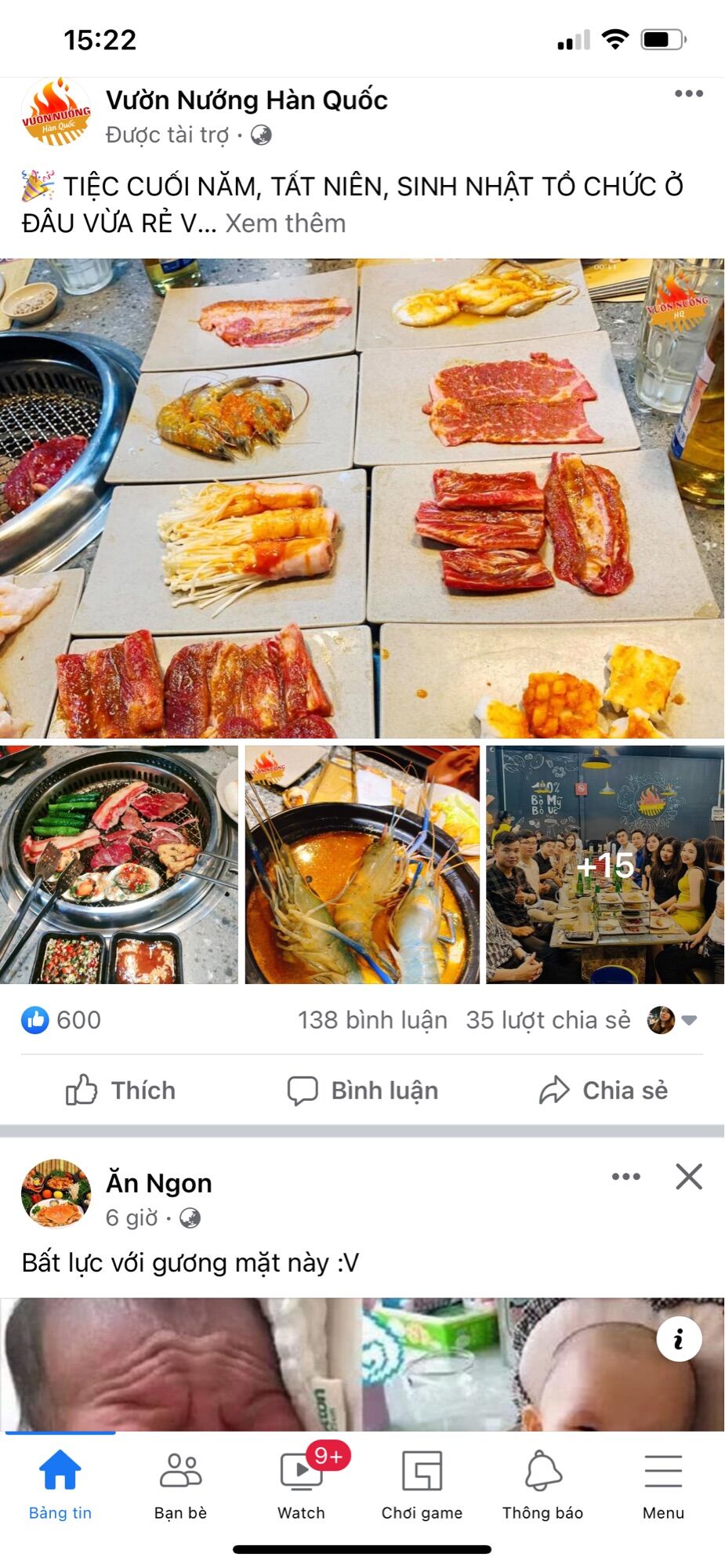725x1568 pixels.
Task: Like the post with Thích button
Action: [x=121, y=1090]
